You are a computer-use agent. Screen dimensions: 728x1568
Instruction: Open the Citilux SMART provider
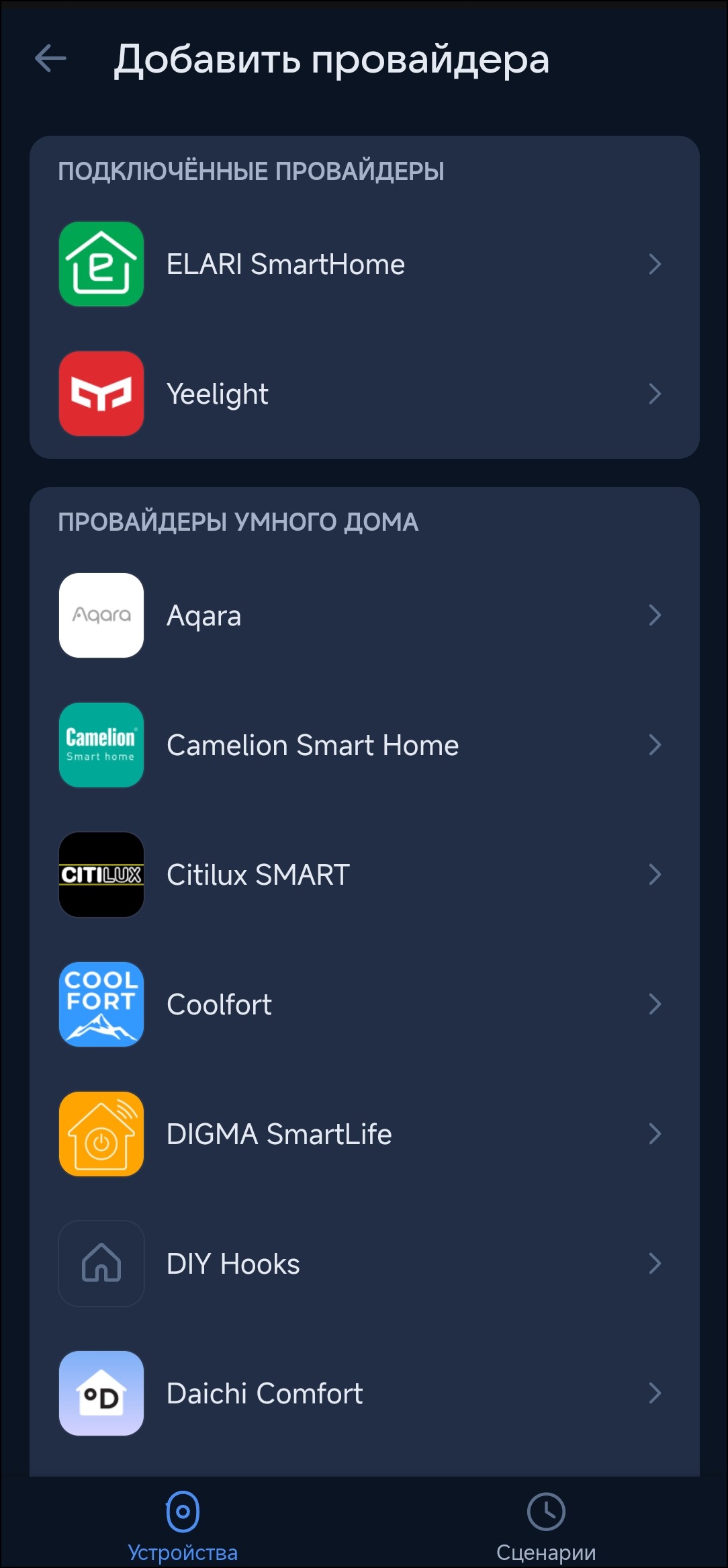coord(363,875)
